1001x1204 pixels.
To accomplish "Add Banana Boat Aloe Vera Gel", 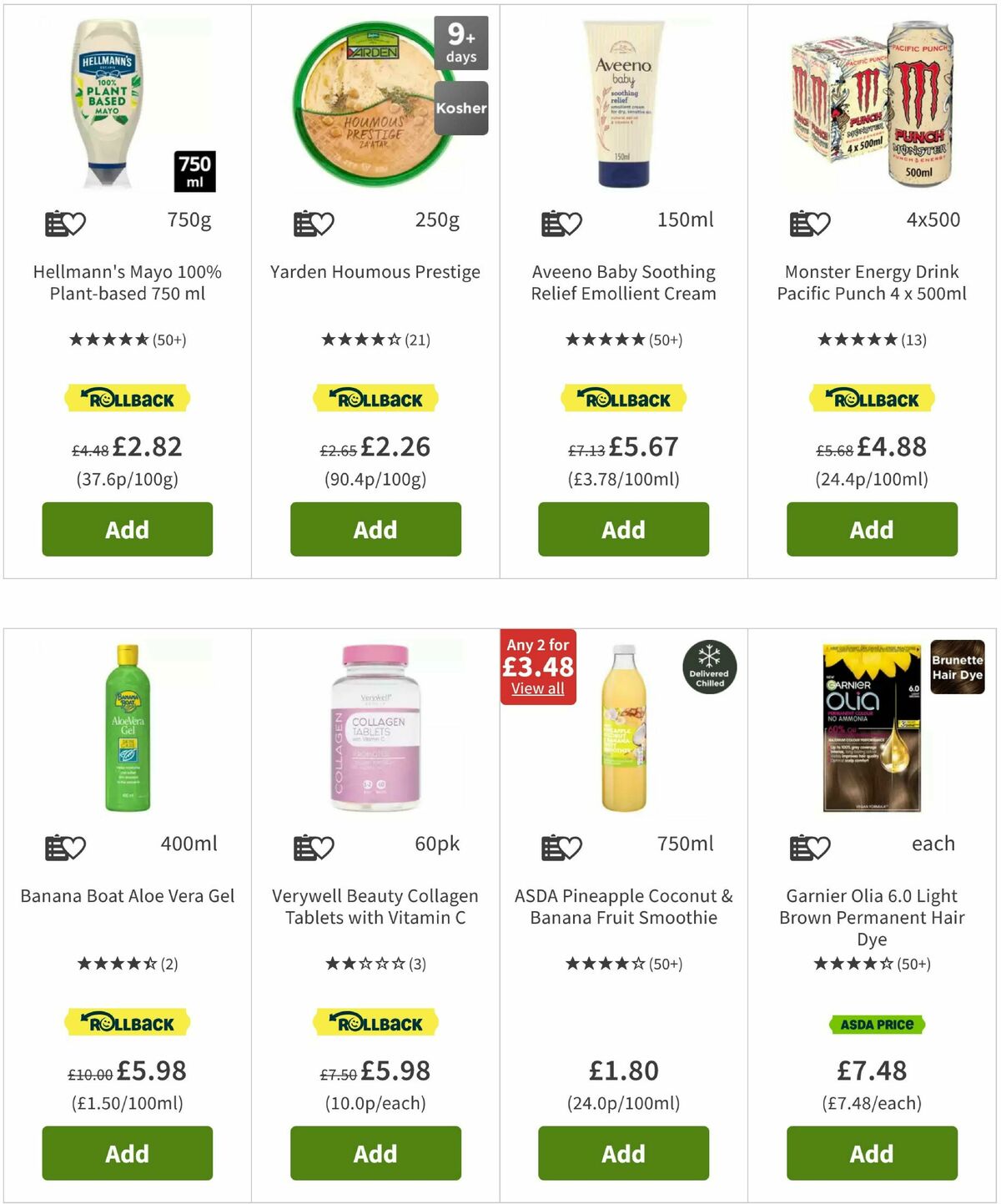I will [x=127, y=1153].
